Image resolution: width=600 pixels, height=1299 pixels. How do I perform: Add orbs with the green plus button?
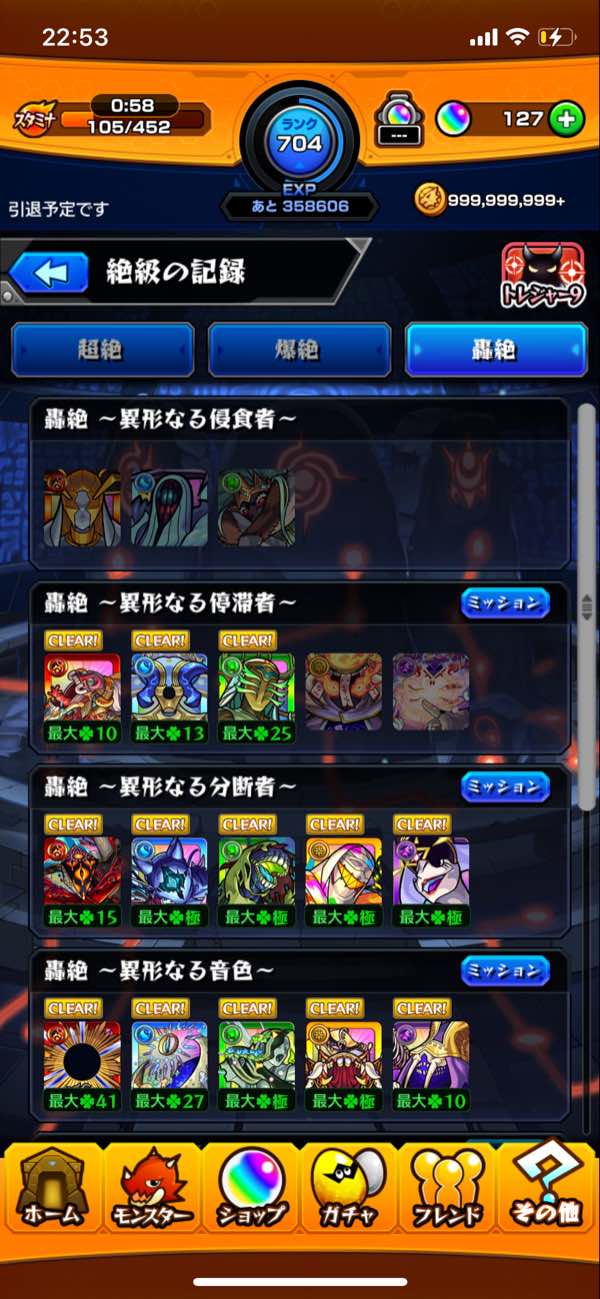(x=566, y=119)
